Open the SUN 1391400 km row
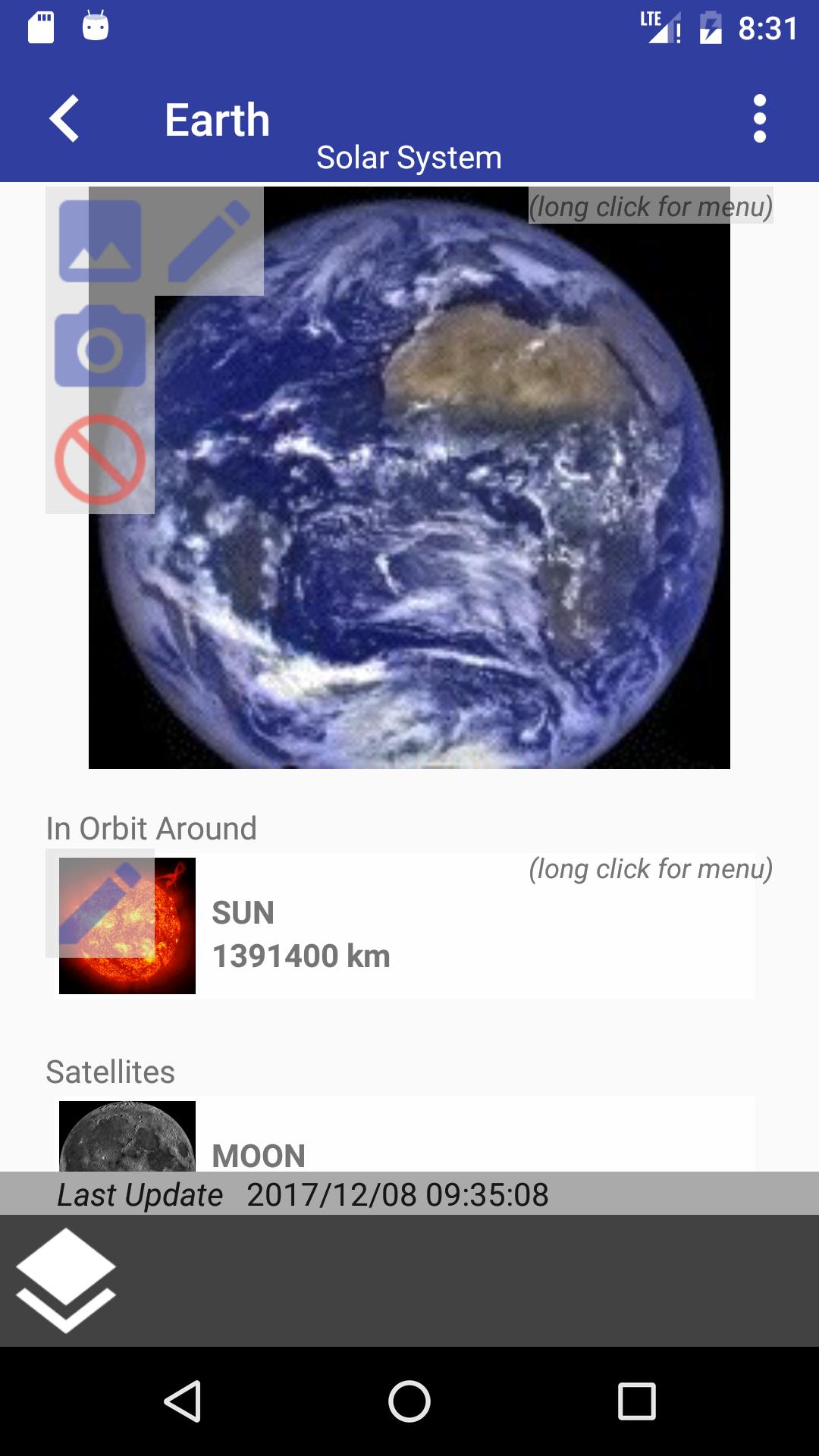 pyautogui.click(x=406, y=926)
